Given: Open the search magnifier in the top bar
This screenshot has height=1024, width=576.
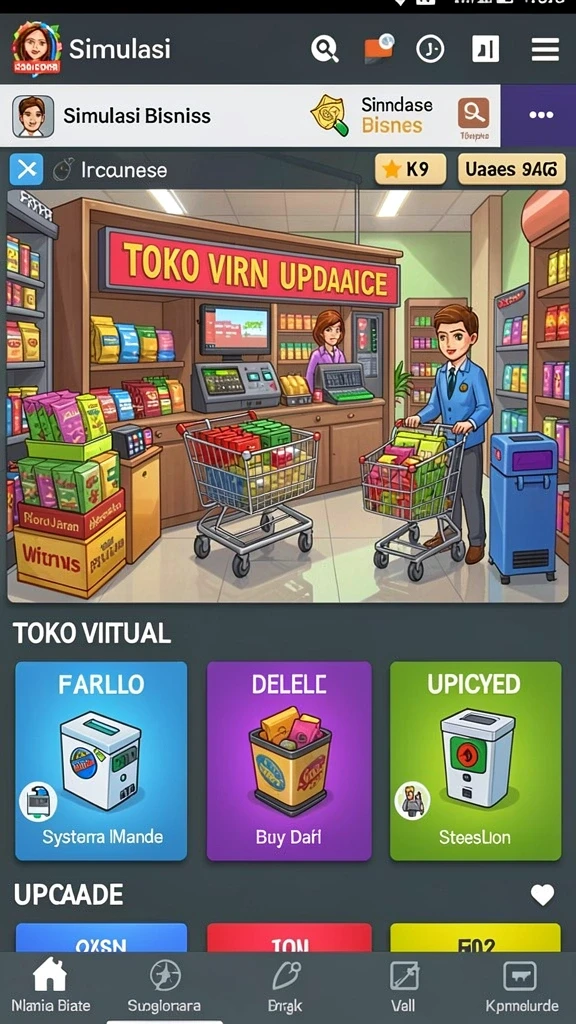Looking at the screenshot, I should (325, 49).
